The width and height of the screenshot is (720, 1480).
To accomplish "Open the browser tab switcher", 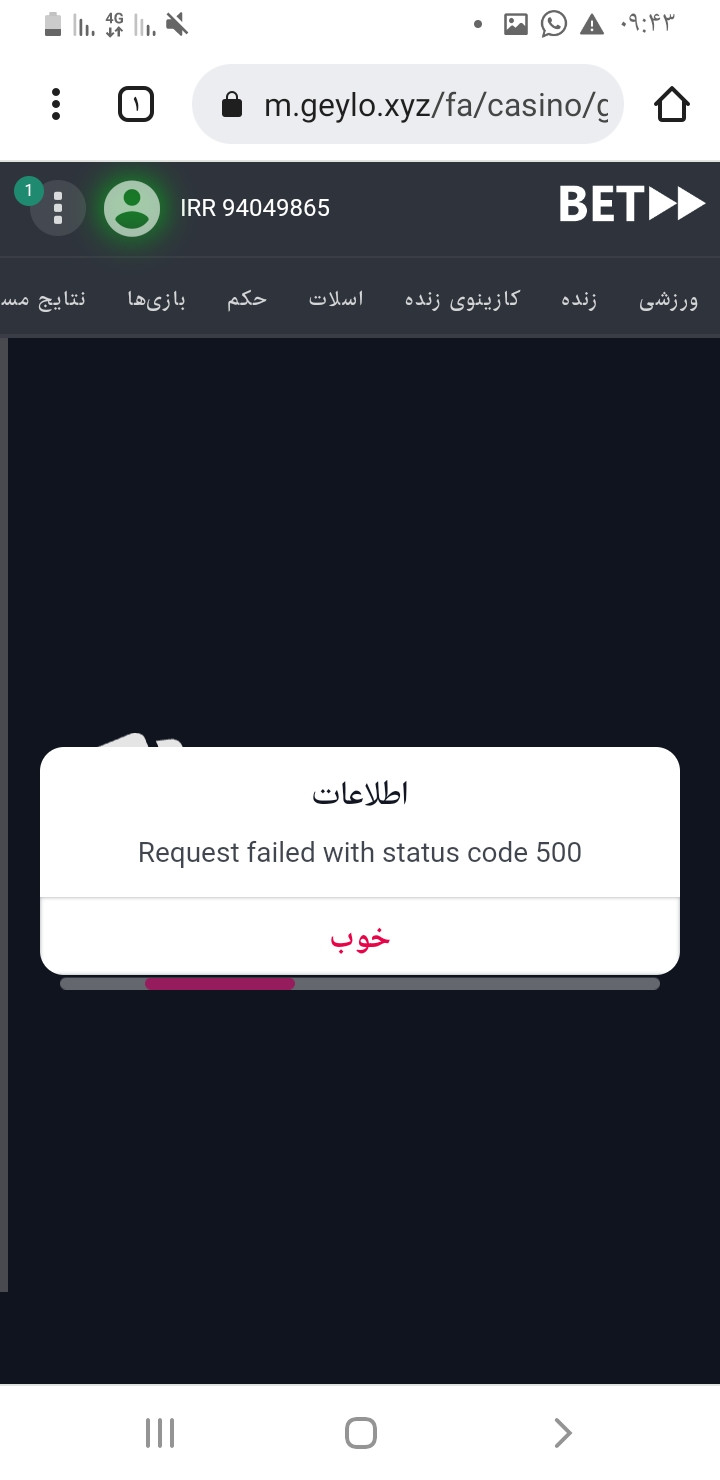I will [x=136, y=104].
